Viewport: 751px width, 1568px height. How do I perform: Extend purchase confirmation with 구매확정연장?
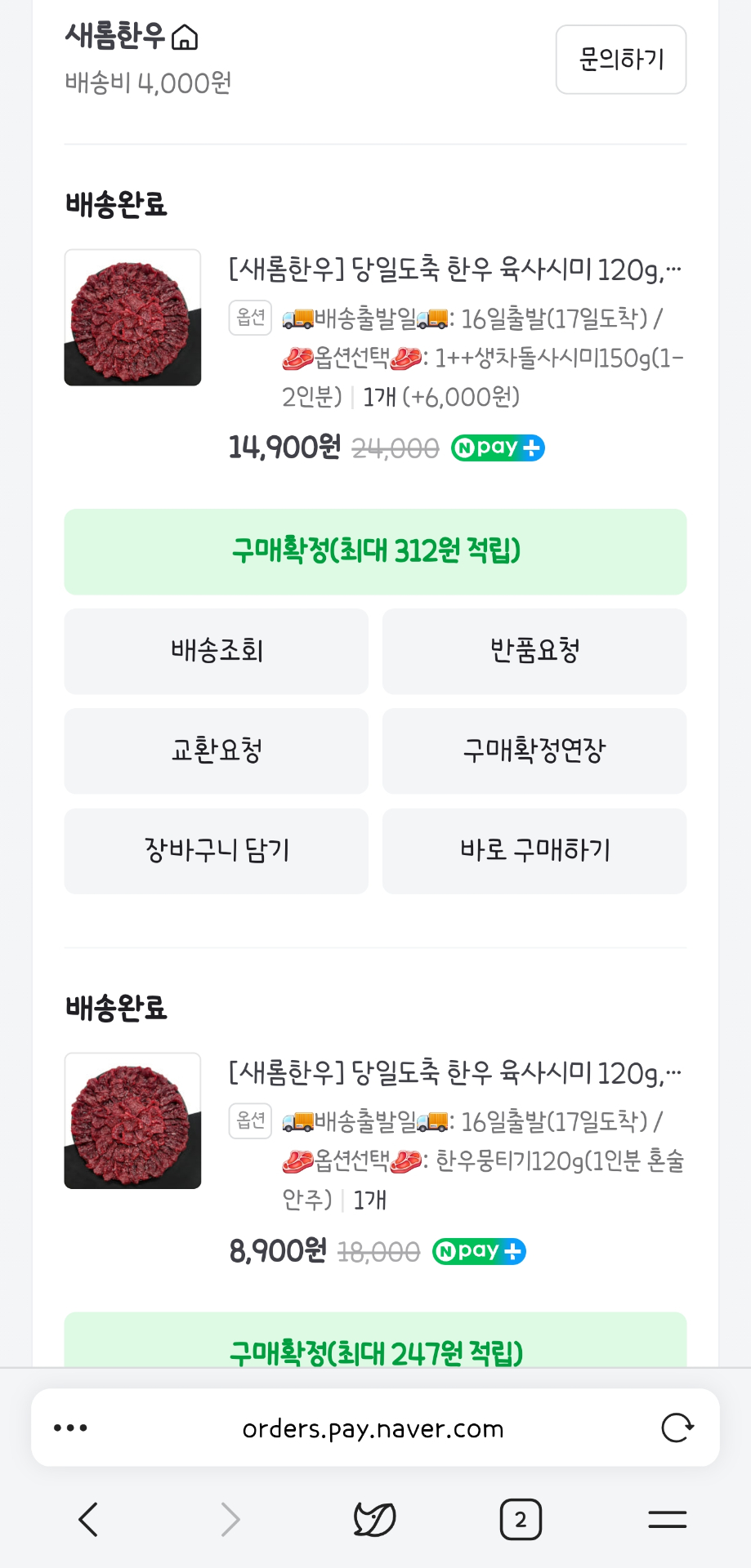click(534, 751)
